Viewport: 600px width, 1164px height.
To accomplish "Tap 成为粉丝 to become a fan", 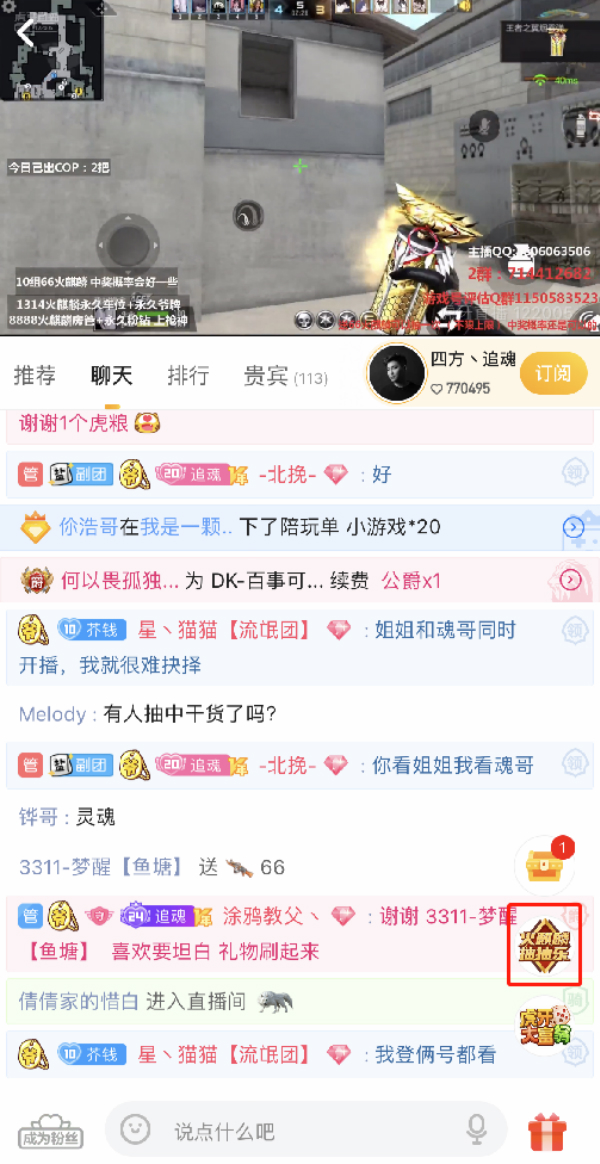I will (50, 1130).
